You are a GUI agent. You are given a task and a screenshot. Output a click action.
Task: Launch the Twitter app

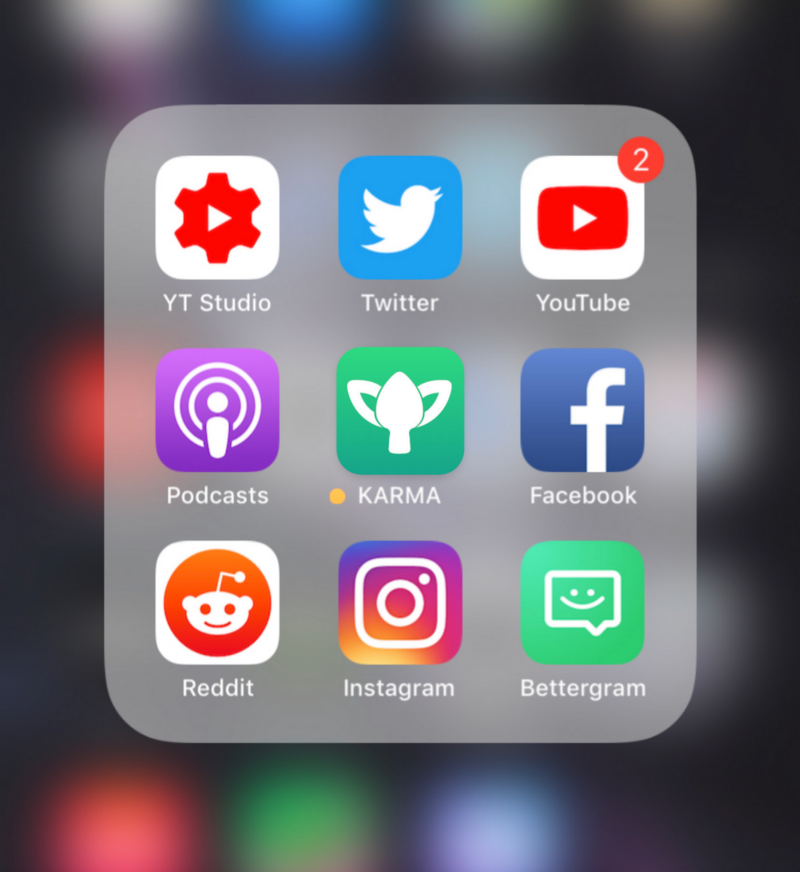pyautogui.click(x=400, y=217)
